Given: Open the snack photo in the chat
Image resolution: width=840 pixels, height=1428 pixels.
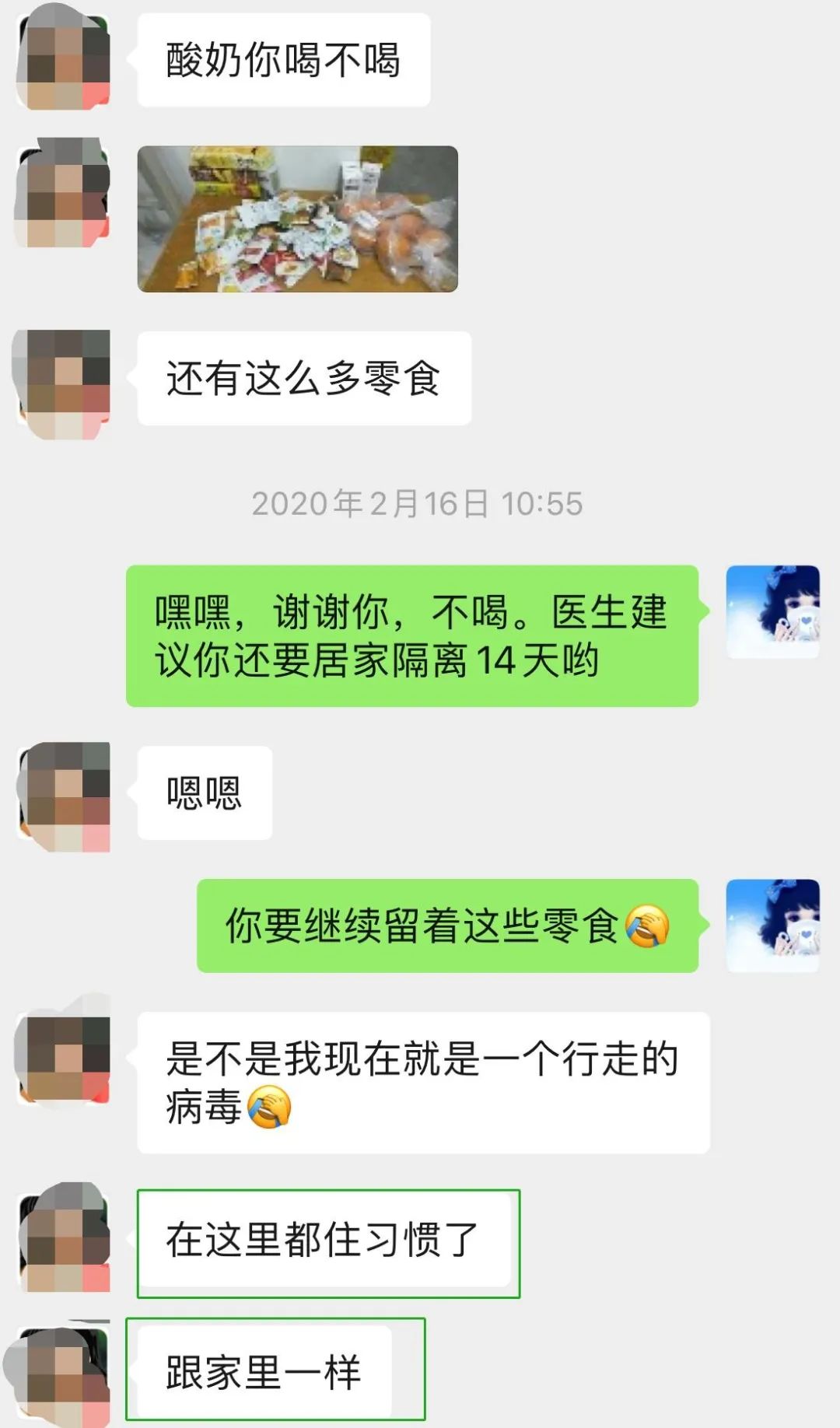Looking at the screenshot, I should (x=297, y=219).
